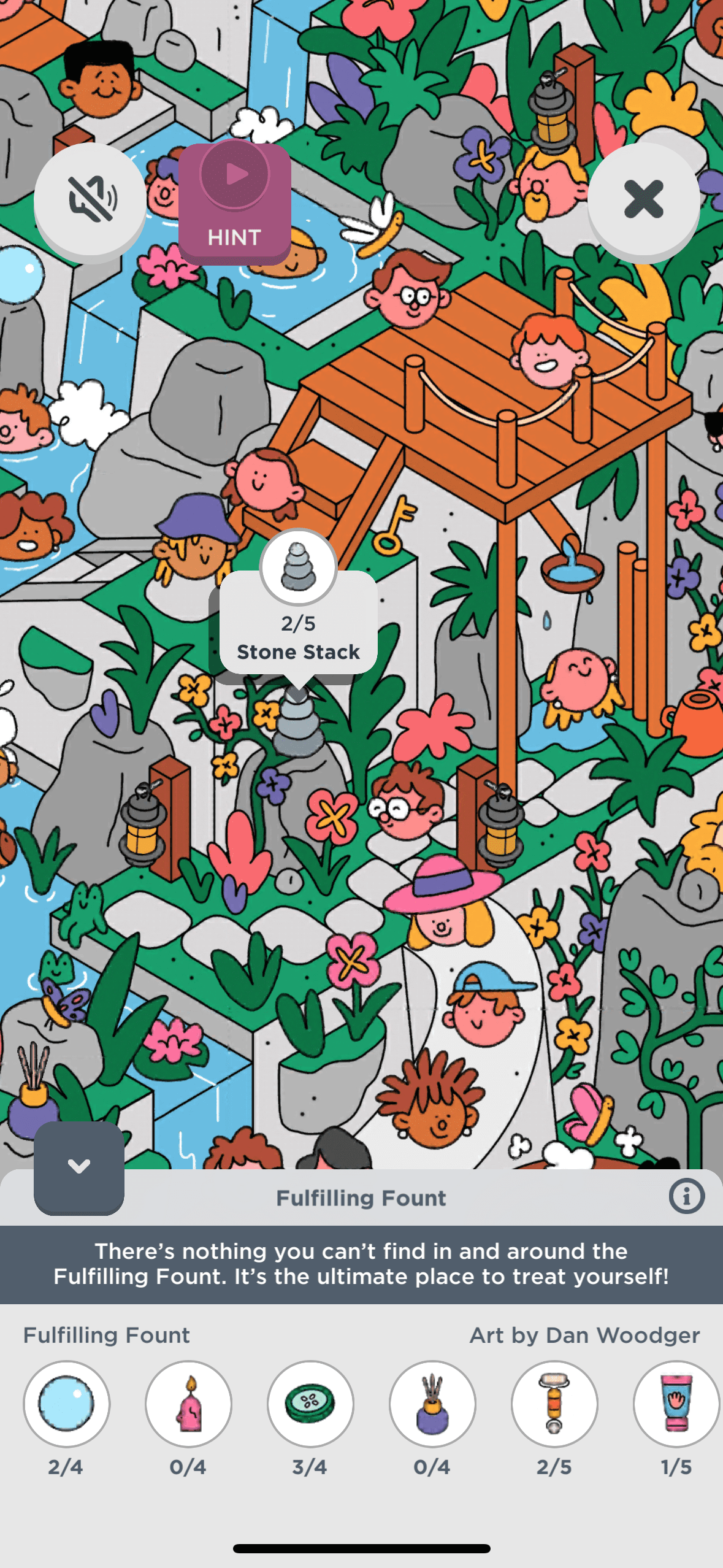Use the HINT button
Image resolution: width=723 pixels, height=1568 pixels.
pyautogui.click(x=235, y=203)
